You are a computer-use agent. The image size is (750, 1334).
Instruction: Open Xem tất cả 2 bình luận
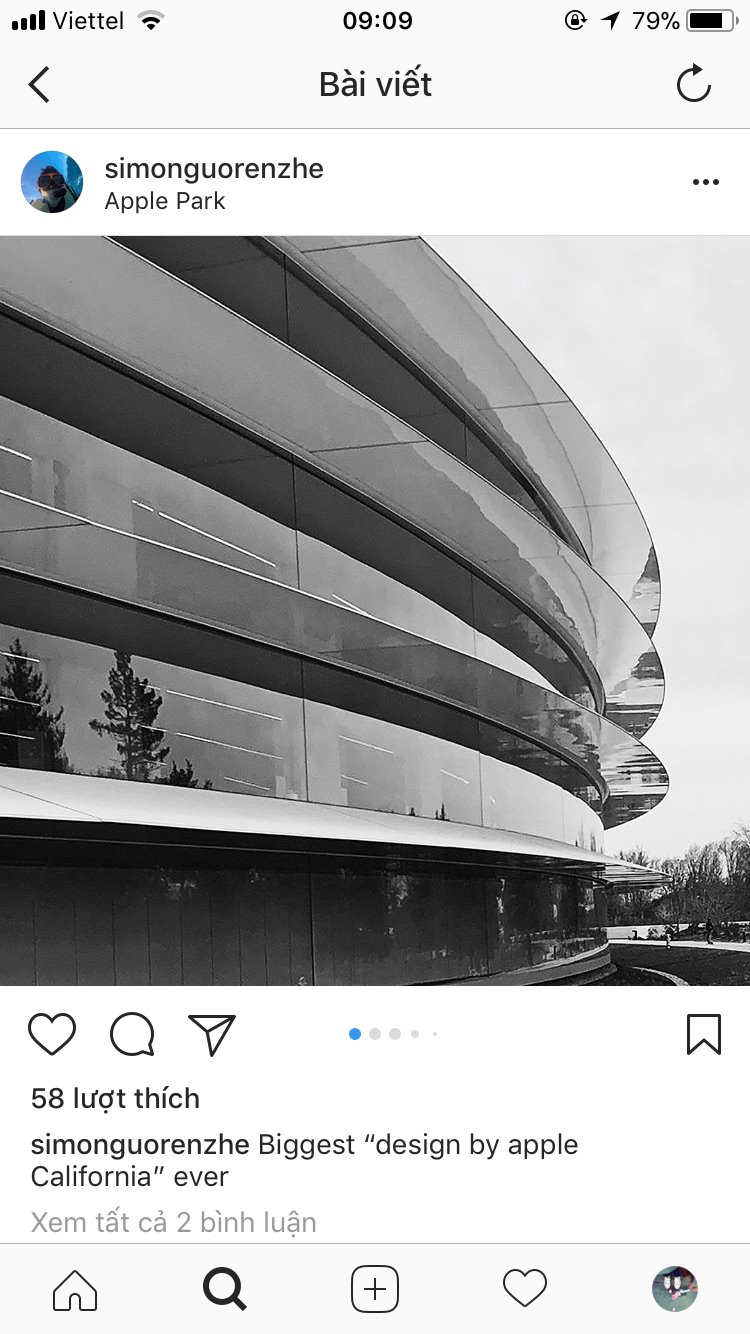173,1222
